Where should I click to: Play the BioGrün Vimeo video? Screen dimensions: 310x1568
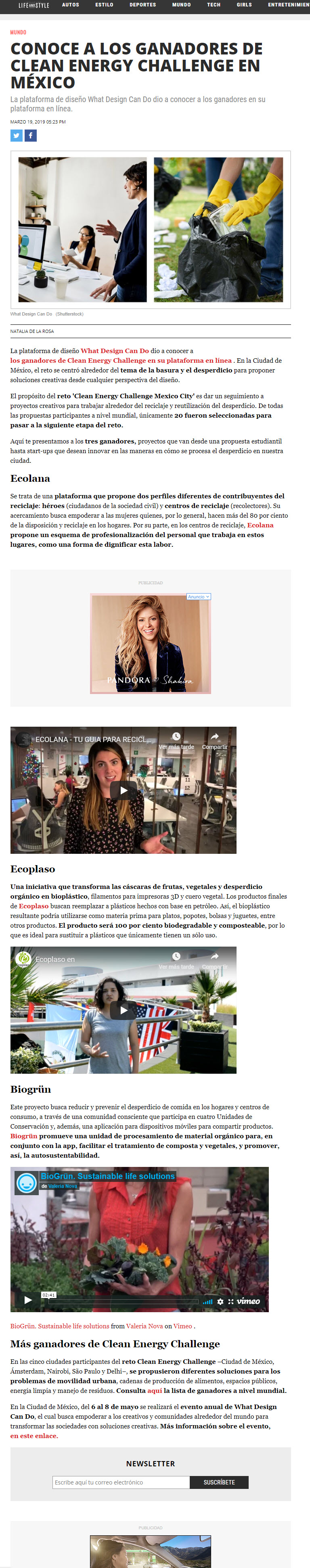coord(28,1300)
